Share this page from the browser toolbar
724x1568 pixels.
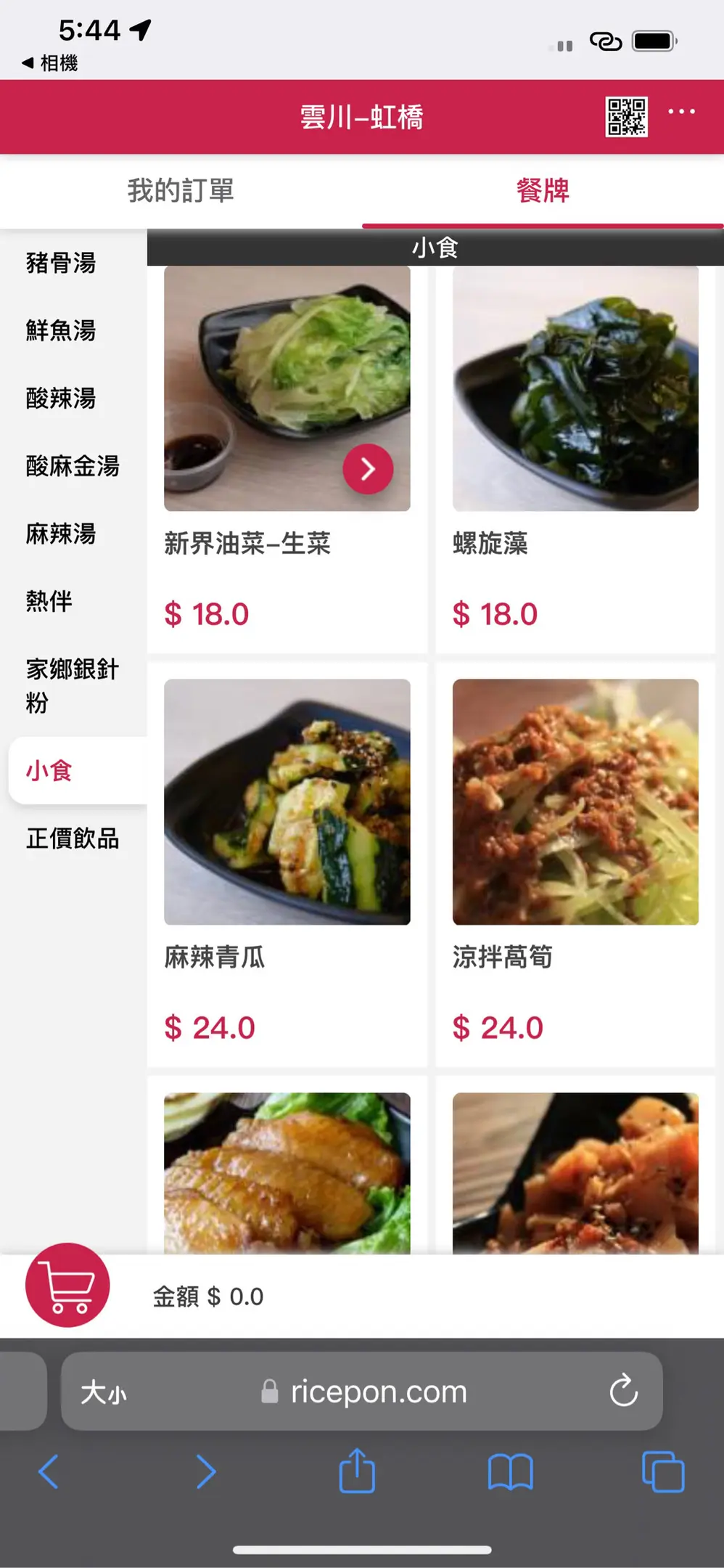357,1471
